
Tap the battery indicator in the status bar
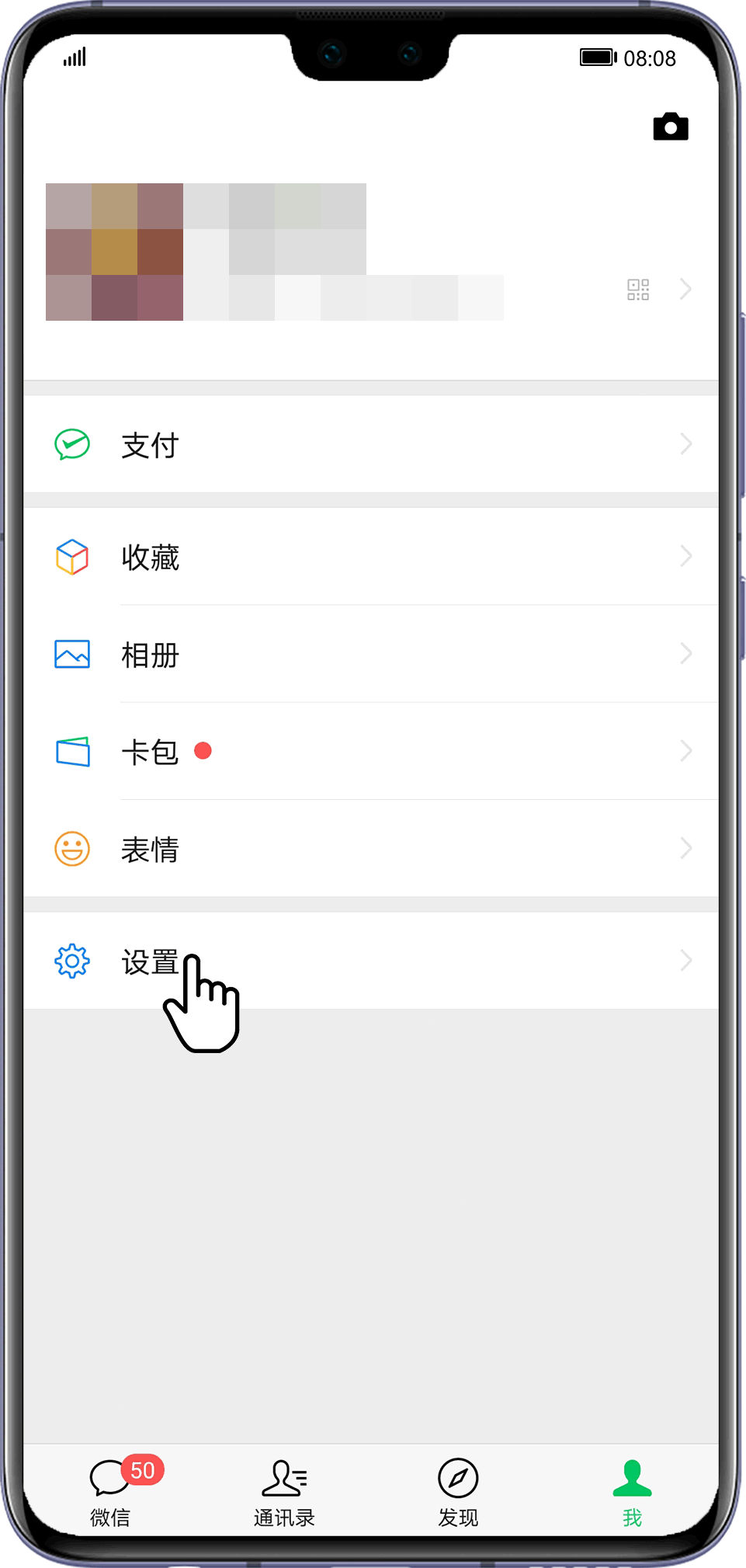[597, 56]
